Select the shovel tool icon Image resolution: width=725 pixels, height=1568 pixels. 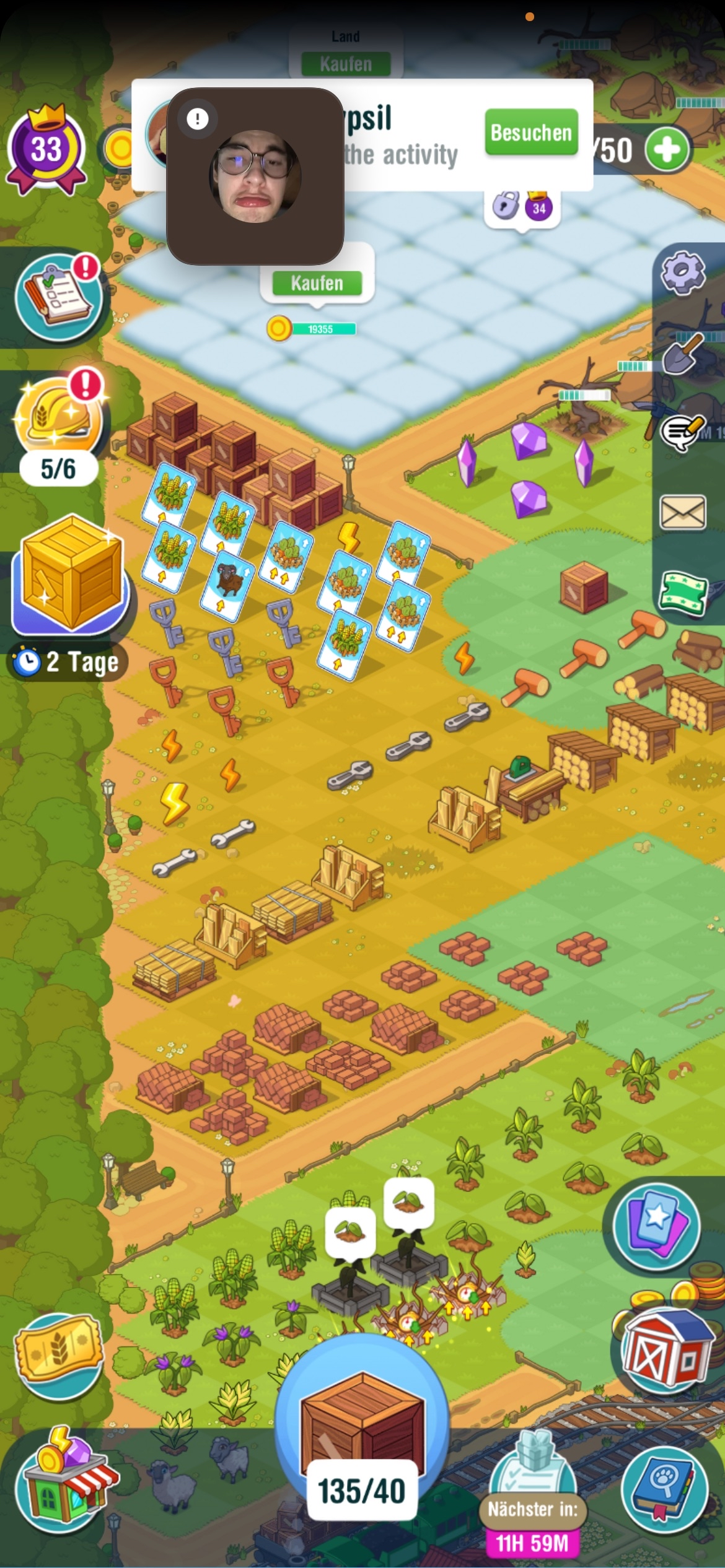[683, 354]
